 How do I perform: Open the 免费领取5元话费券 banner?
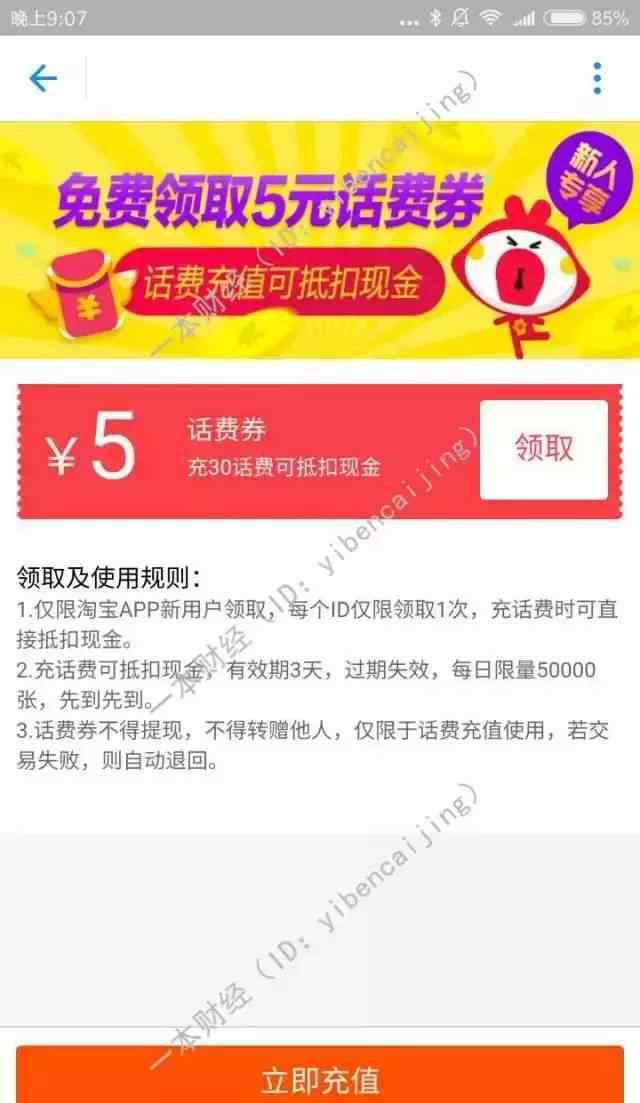(320, 240)
